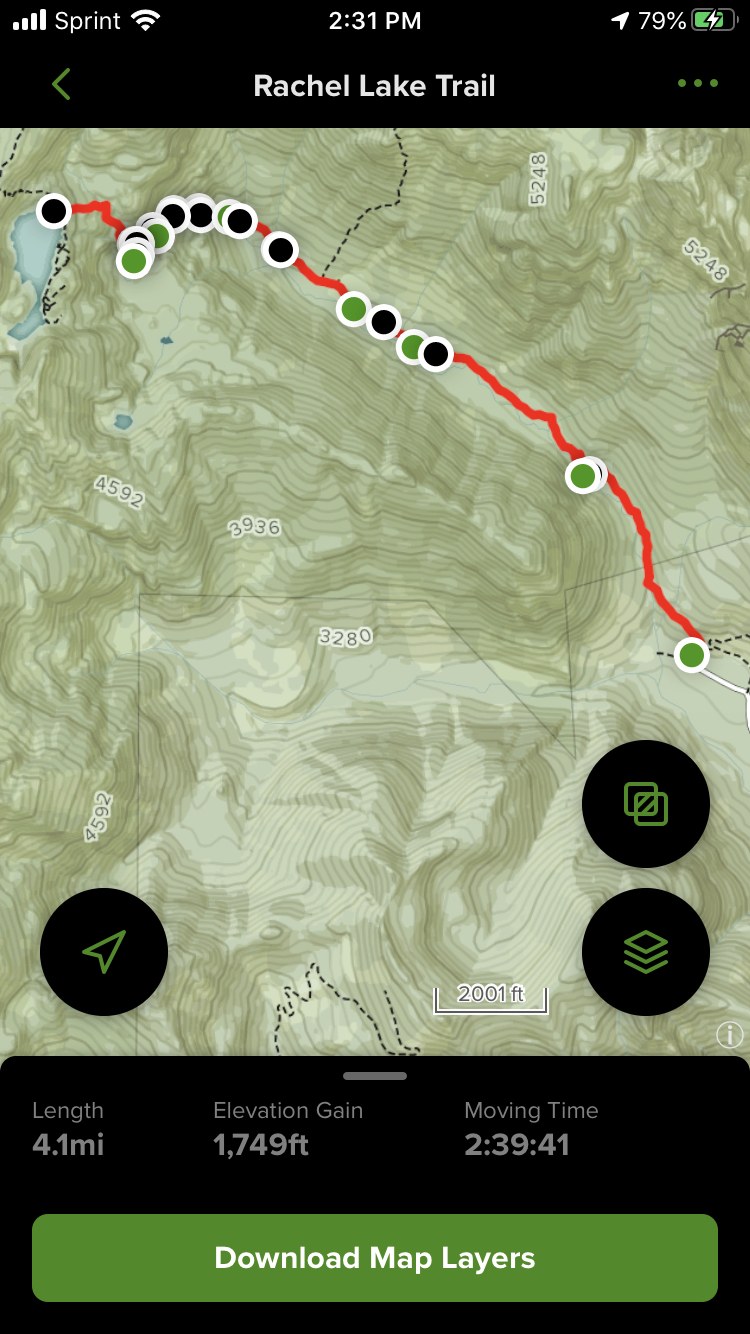Tap the trailhead waypoint at route start

(x=691, y=655)
